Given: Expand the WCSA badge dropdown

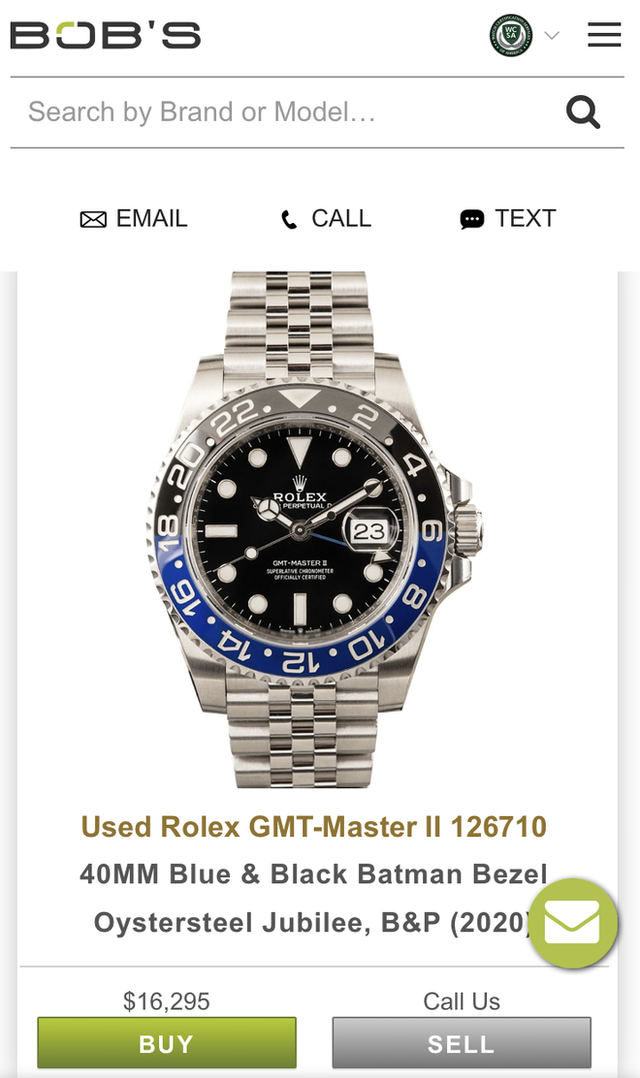Looking at the screenshot, I should pyautogui.click(x=551, y=36).
